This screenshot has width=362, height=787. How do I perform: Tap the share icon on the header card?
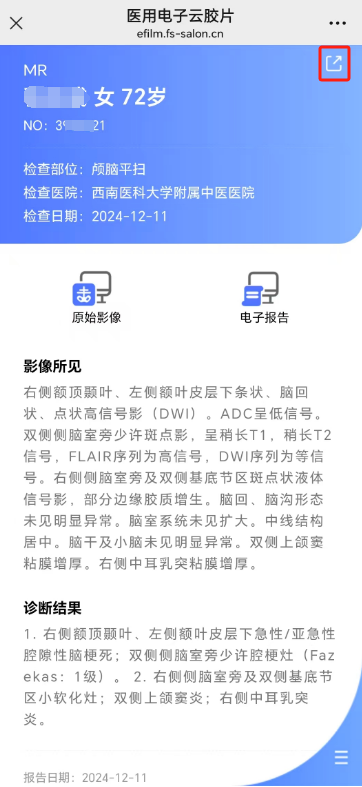(334, 63)
